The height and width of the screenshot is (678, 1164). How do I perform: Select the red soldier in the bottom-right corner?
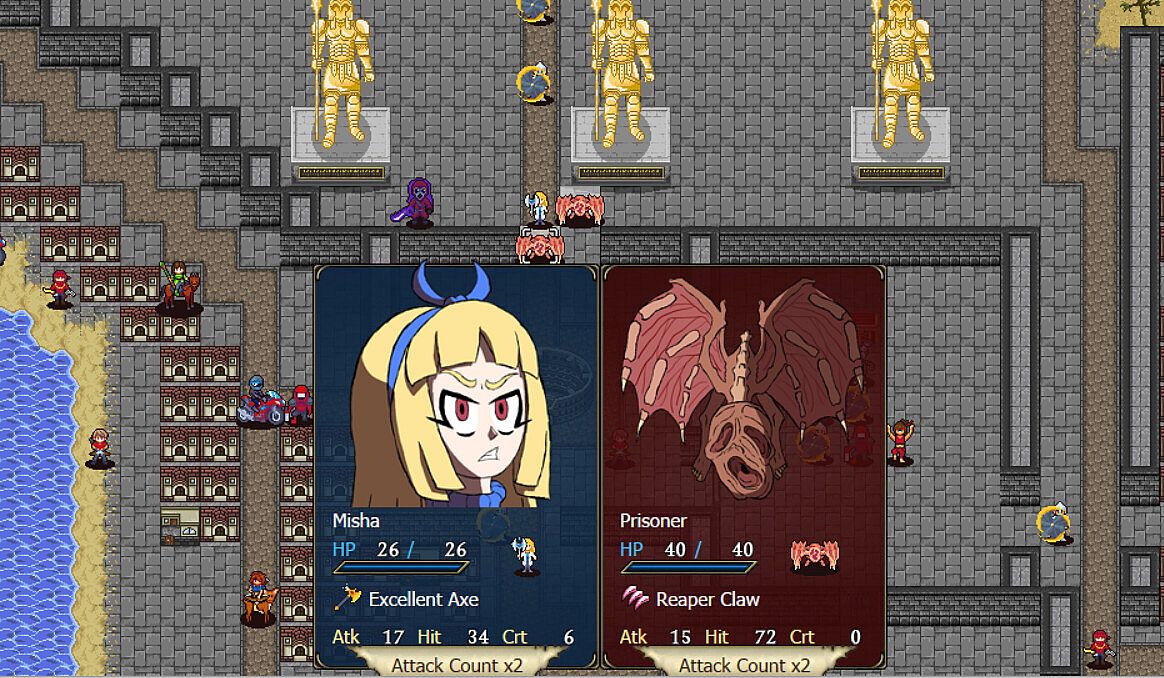(1100, 650)
